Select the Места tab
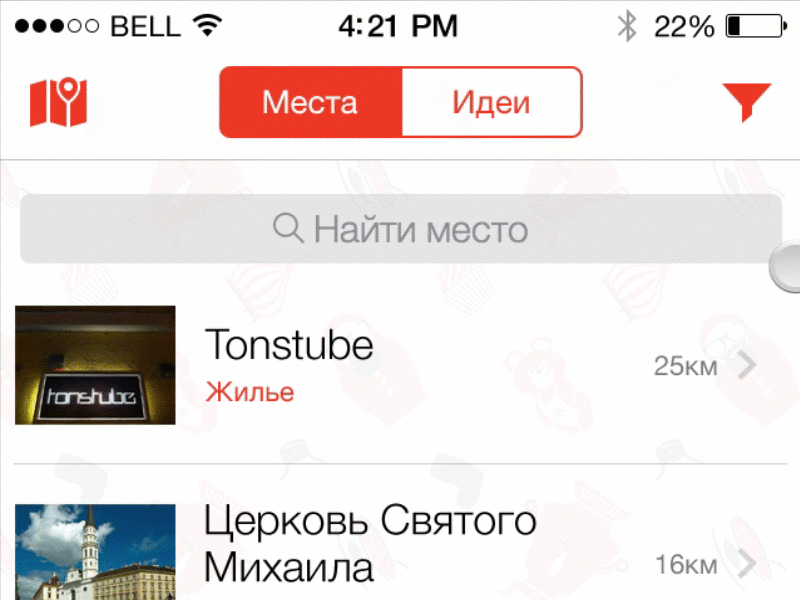 point(311,102)
